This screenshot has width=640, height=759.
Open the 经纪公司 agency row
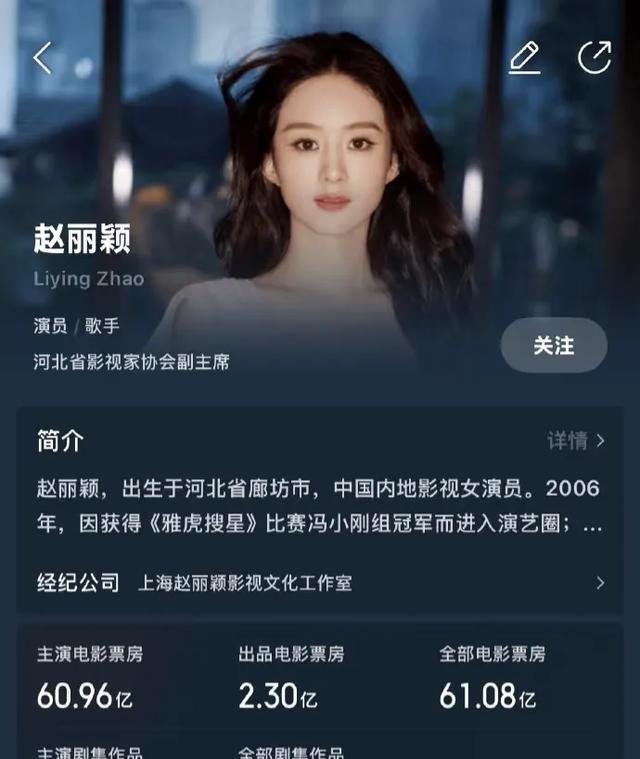pyautogui.click(x=320, y=582)
